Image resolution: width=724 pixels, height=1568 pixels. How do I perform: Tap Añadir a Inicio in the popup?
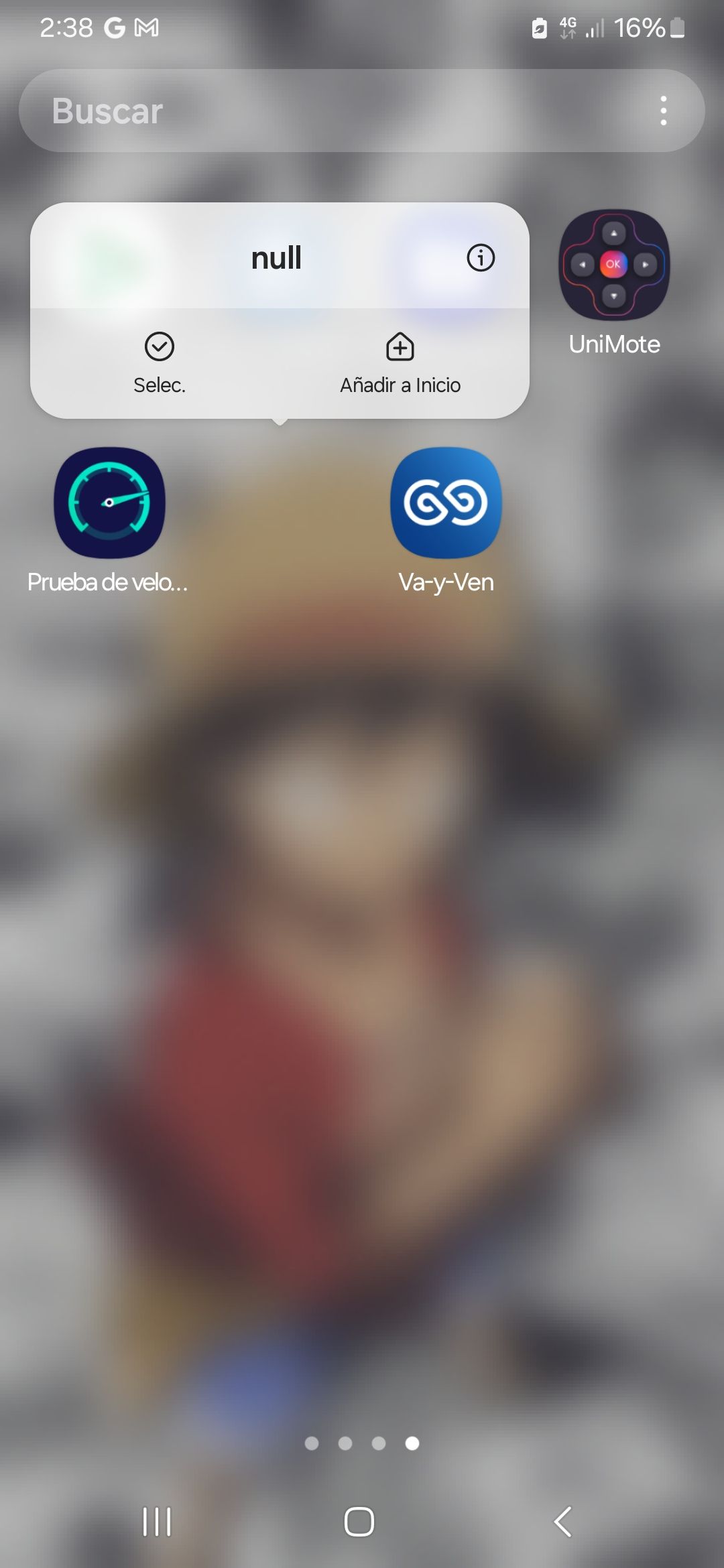[x=400, y=362]
